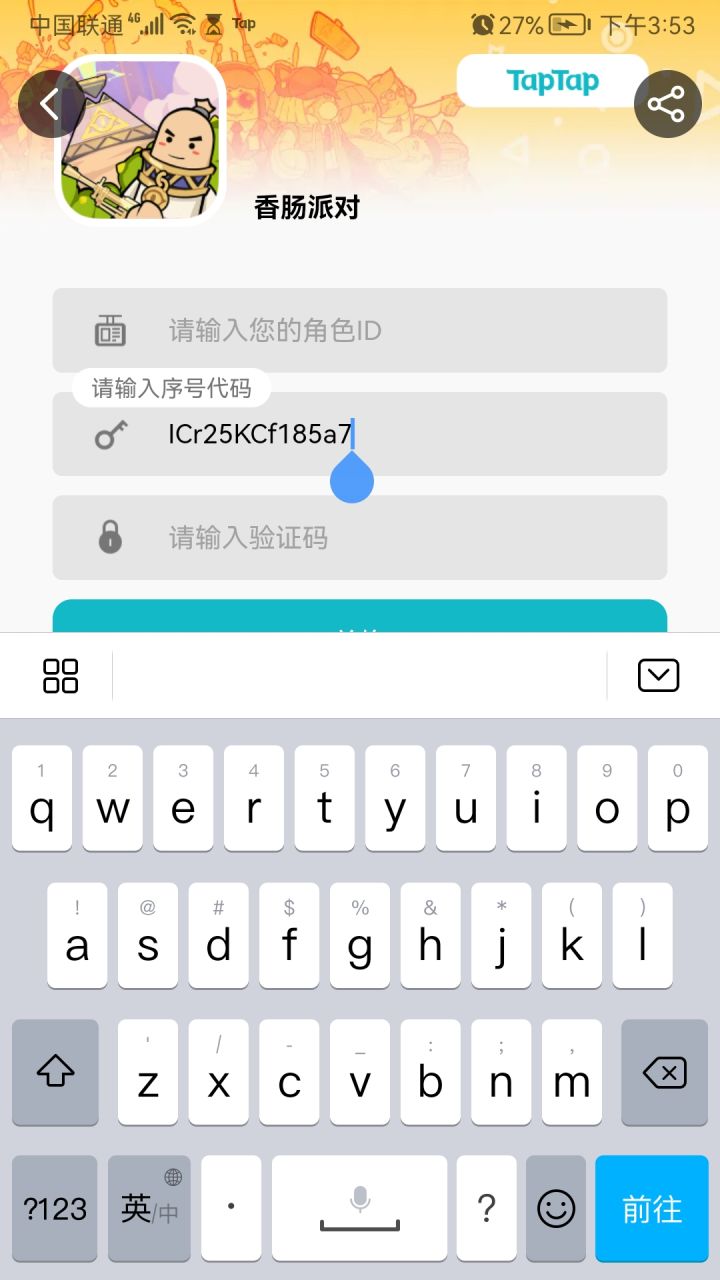Tap the ID card icon in the role ID field
Viewport: 720px width, 1280px height.
[x=112, y=330]
